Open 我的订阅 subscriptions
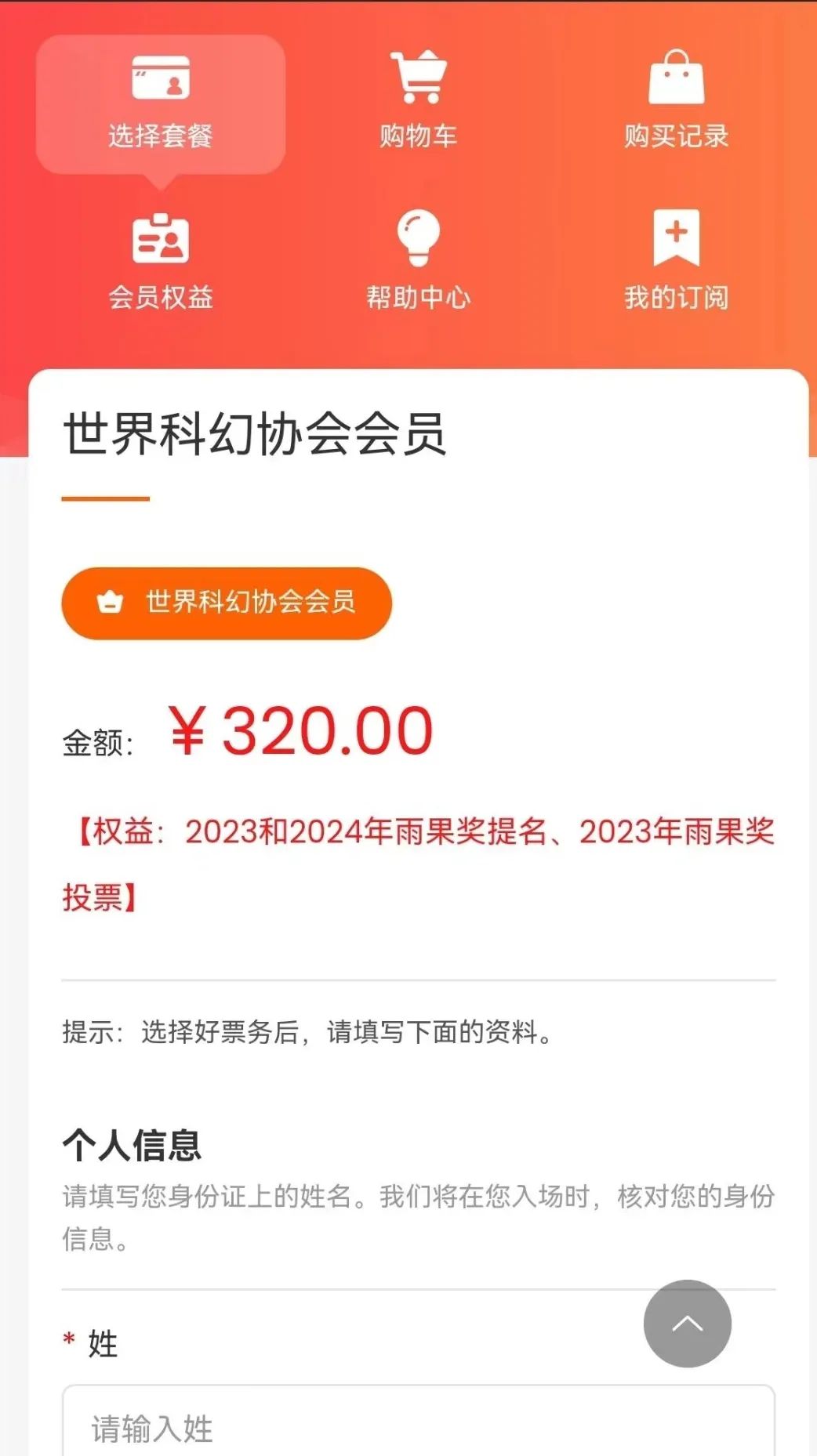The height and width of the screenshot is (1456, 817). [676, 263]
